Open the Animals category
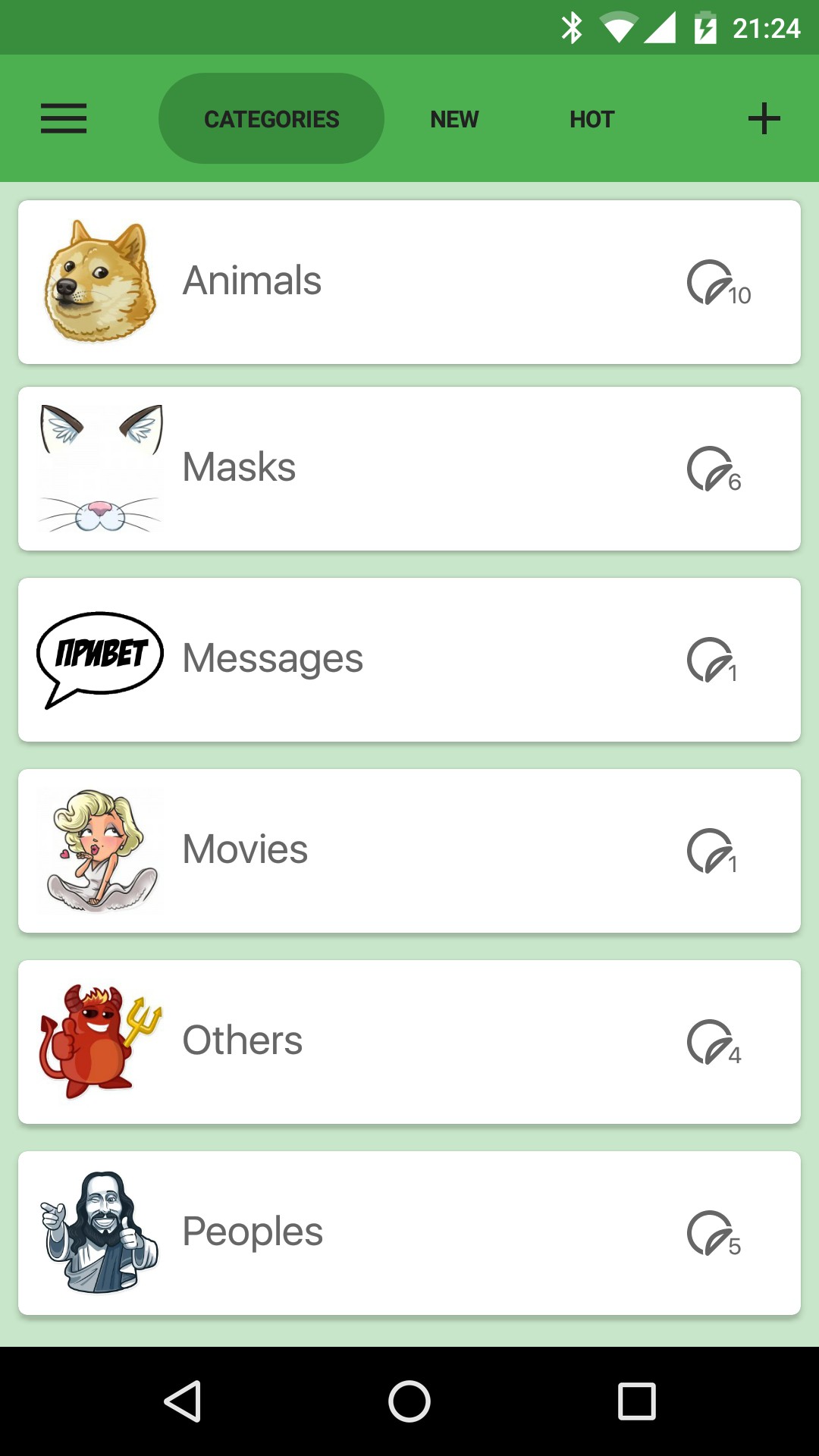Screen dimensions: 819x1456 click(409, 282)
